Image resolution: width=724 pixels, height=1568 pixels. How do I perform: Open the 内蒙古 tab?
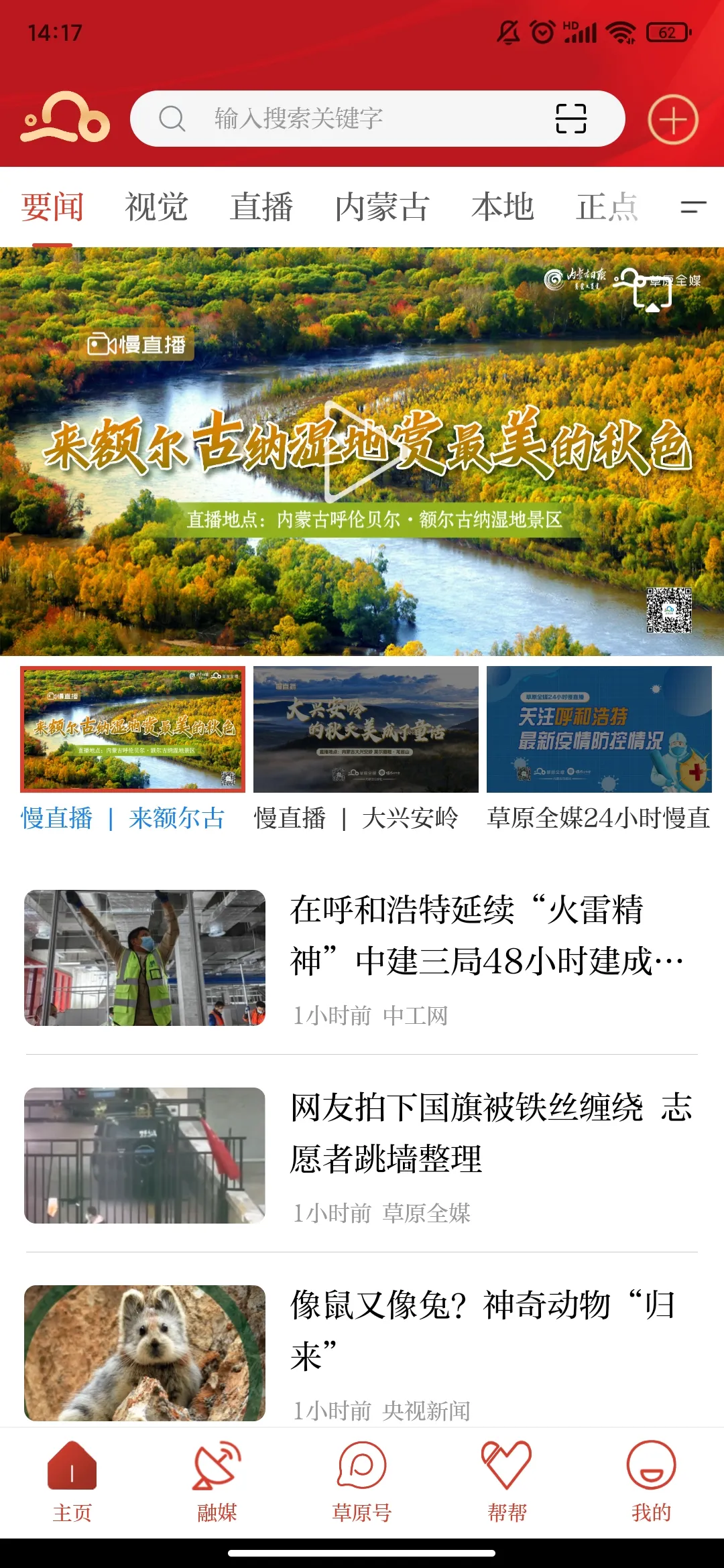click(x=382, y=207)
